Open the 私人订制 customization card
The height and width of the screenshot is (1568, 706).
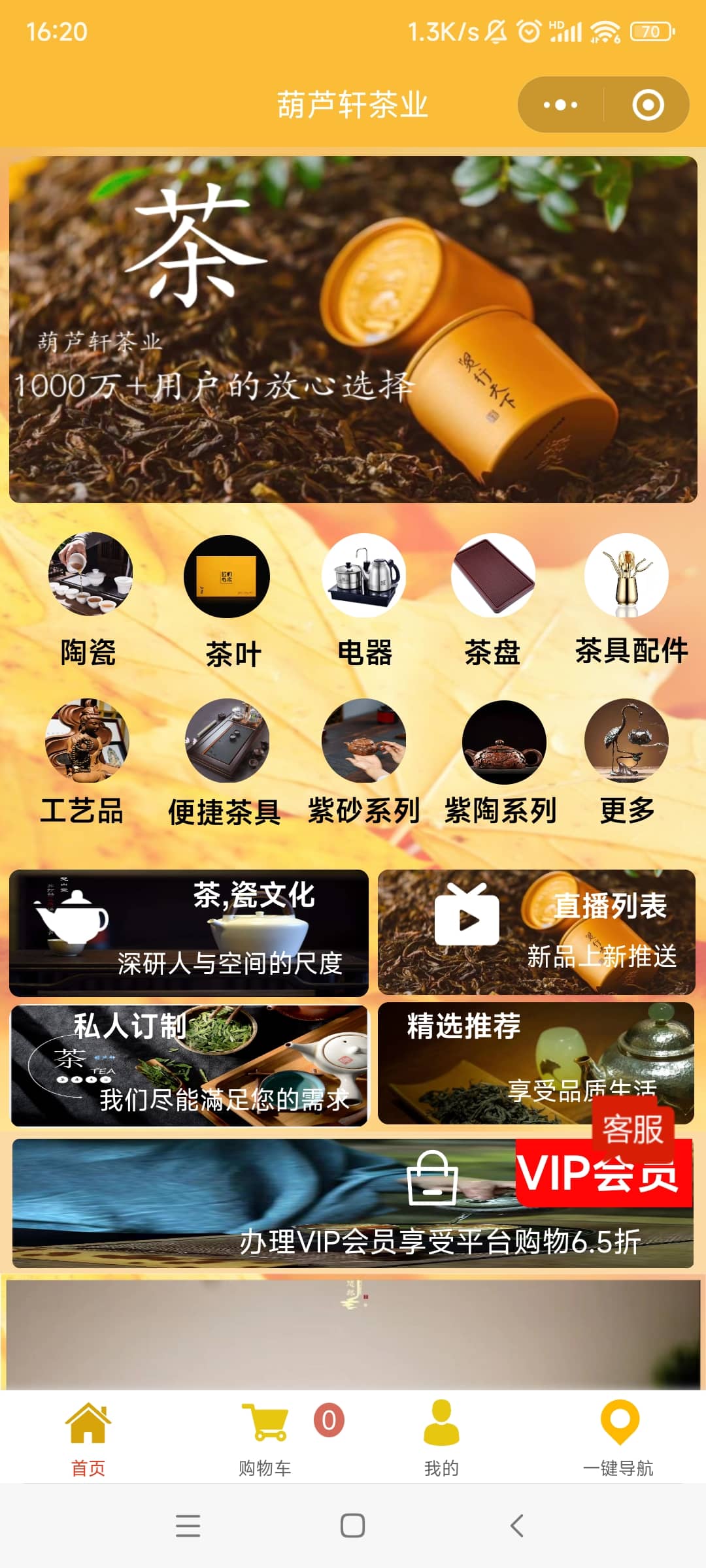[189, 1065]
